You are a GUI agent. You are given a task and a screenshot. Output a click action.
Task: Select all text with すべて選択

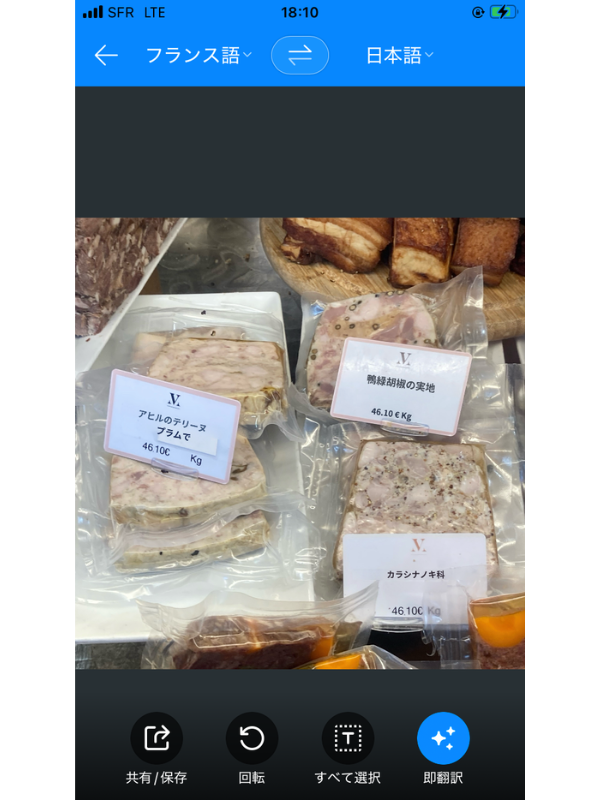click(x=347, y=739)
